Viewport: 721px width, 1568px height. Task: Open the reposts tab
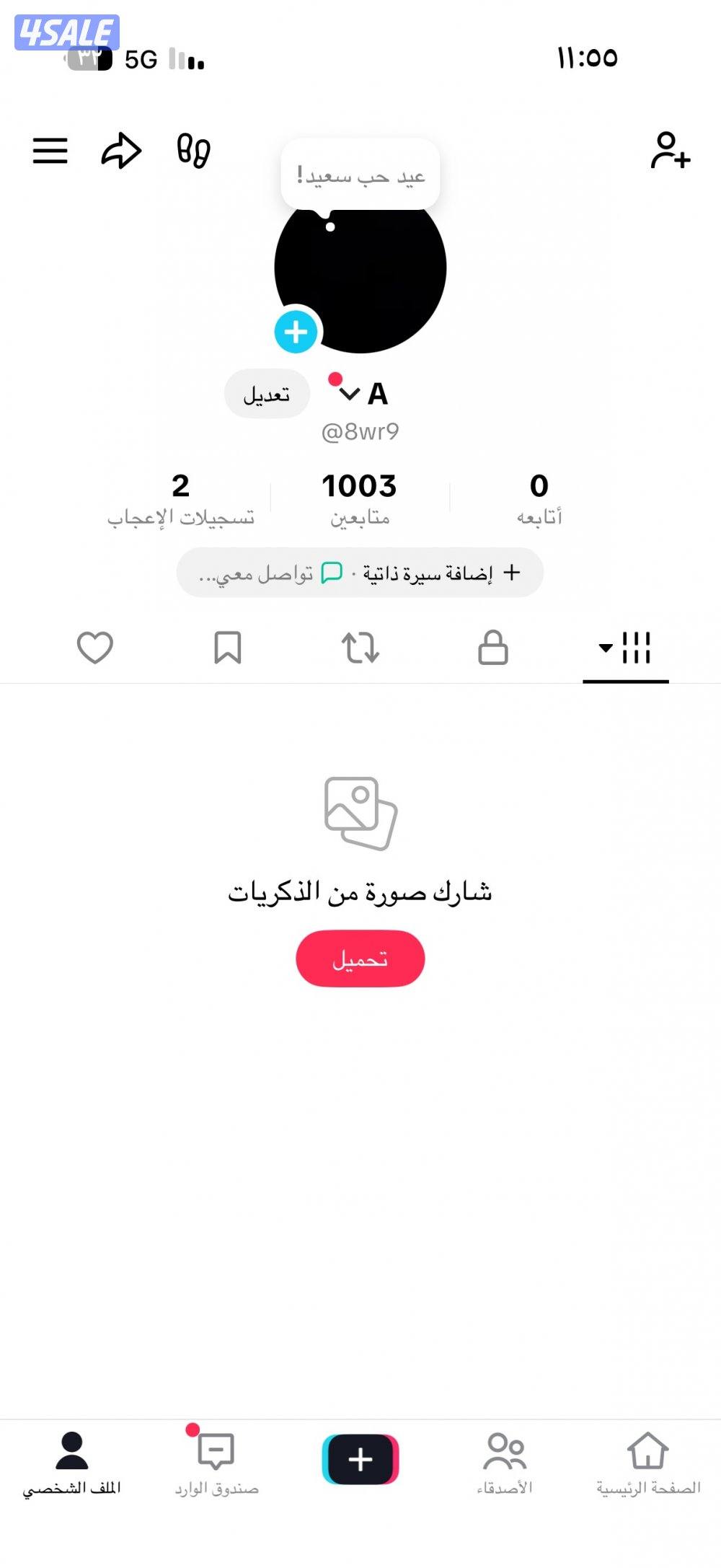(x=361, y=648)
